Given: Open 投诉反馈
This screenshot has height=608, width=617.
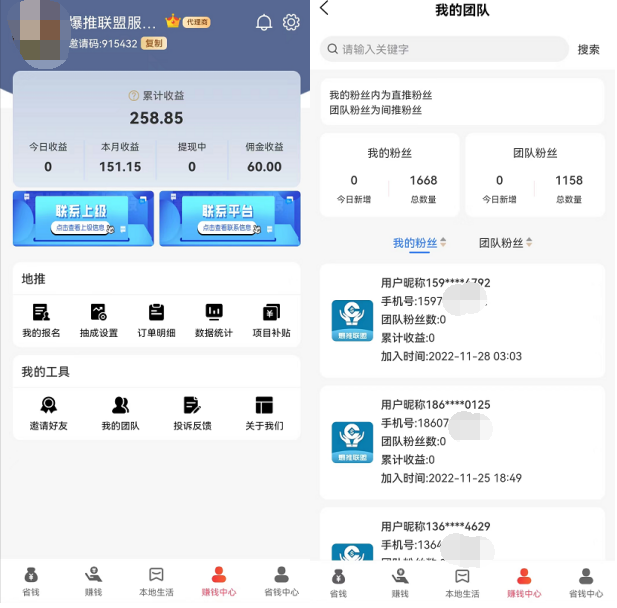Looking at the screenshot, I should coord(192,412).
